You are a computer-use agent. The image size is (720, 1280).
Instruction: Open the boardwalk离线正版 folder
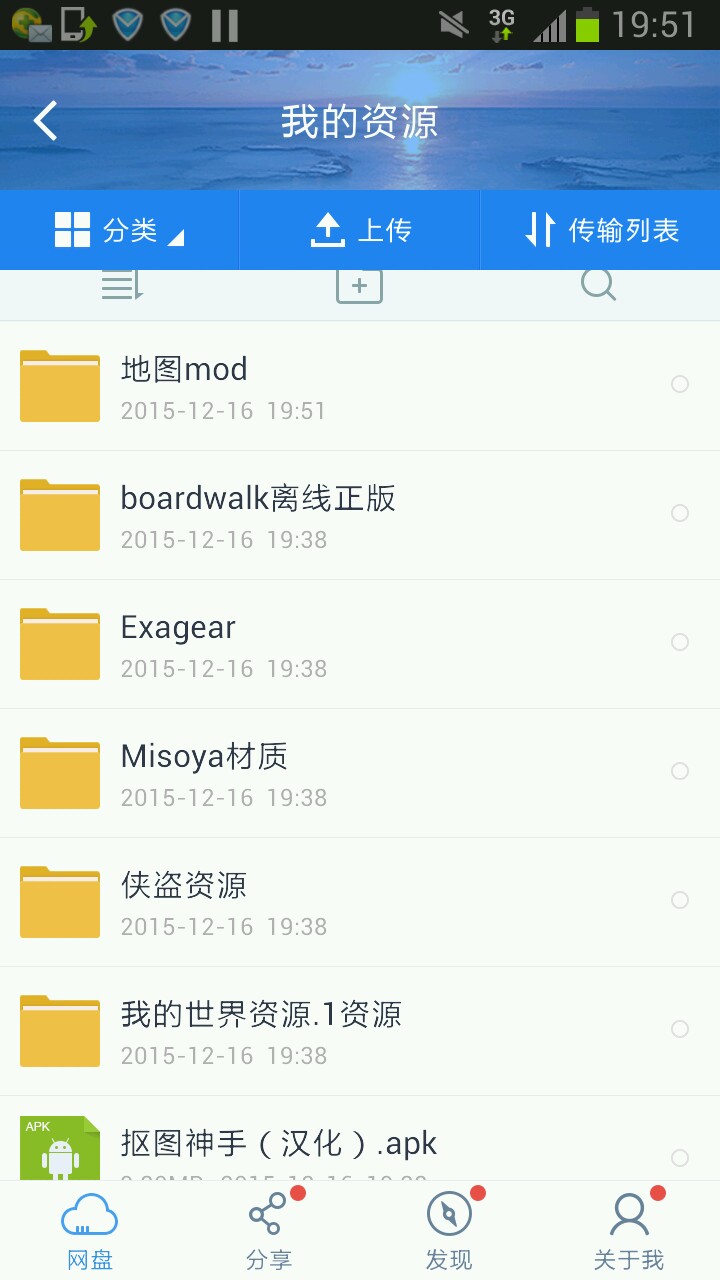tap(300, 515)
